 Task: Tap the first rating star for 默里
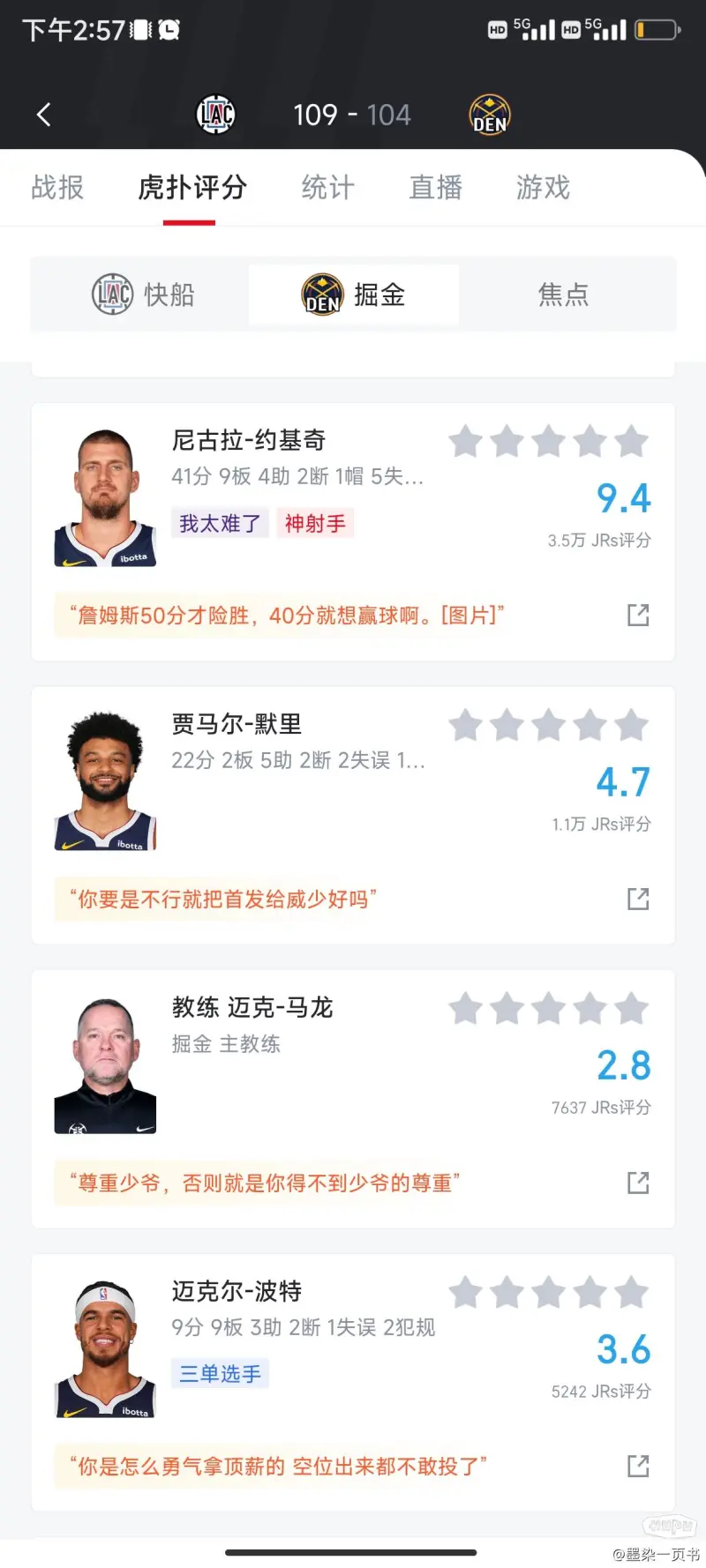coord(466,725)
